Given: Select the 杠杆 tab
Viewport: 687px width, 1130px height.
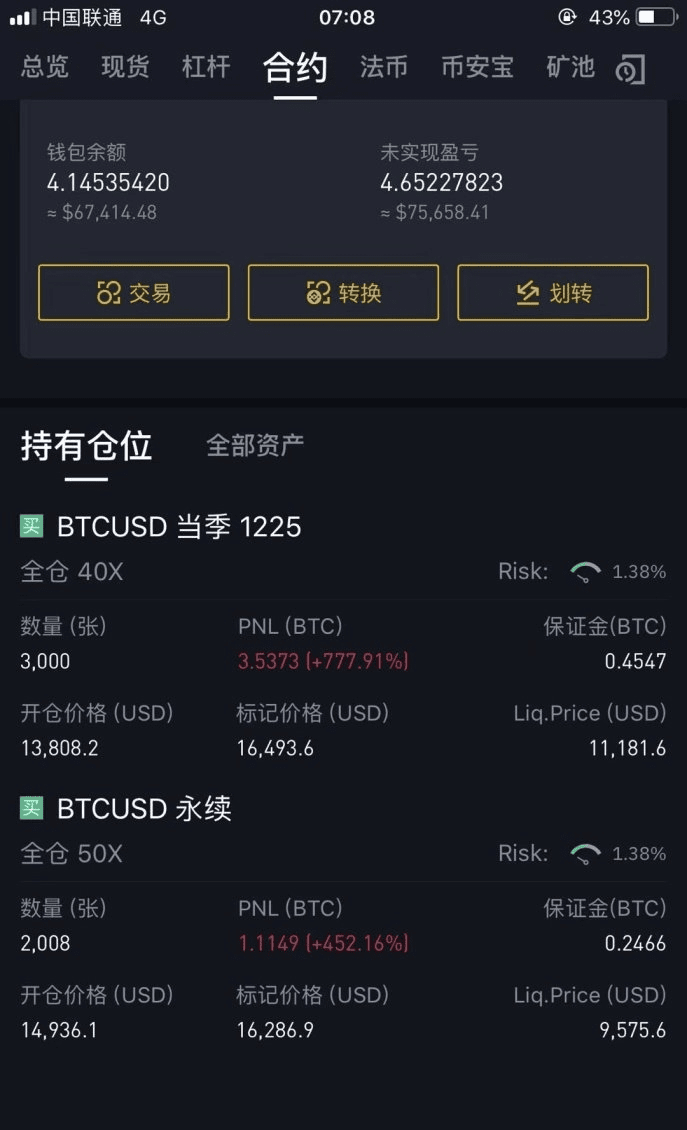Looking at the screenshot, I should point(206,67).
